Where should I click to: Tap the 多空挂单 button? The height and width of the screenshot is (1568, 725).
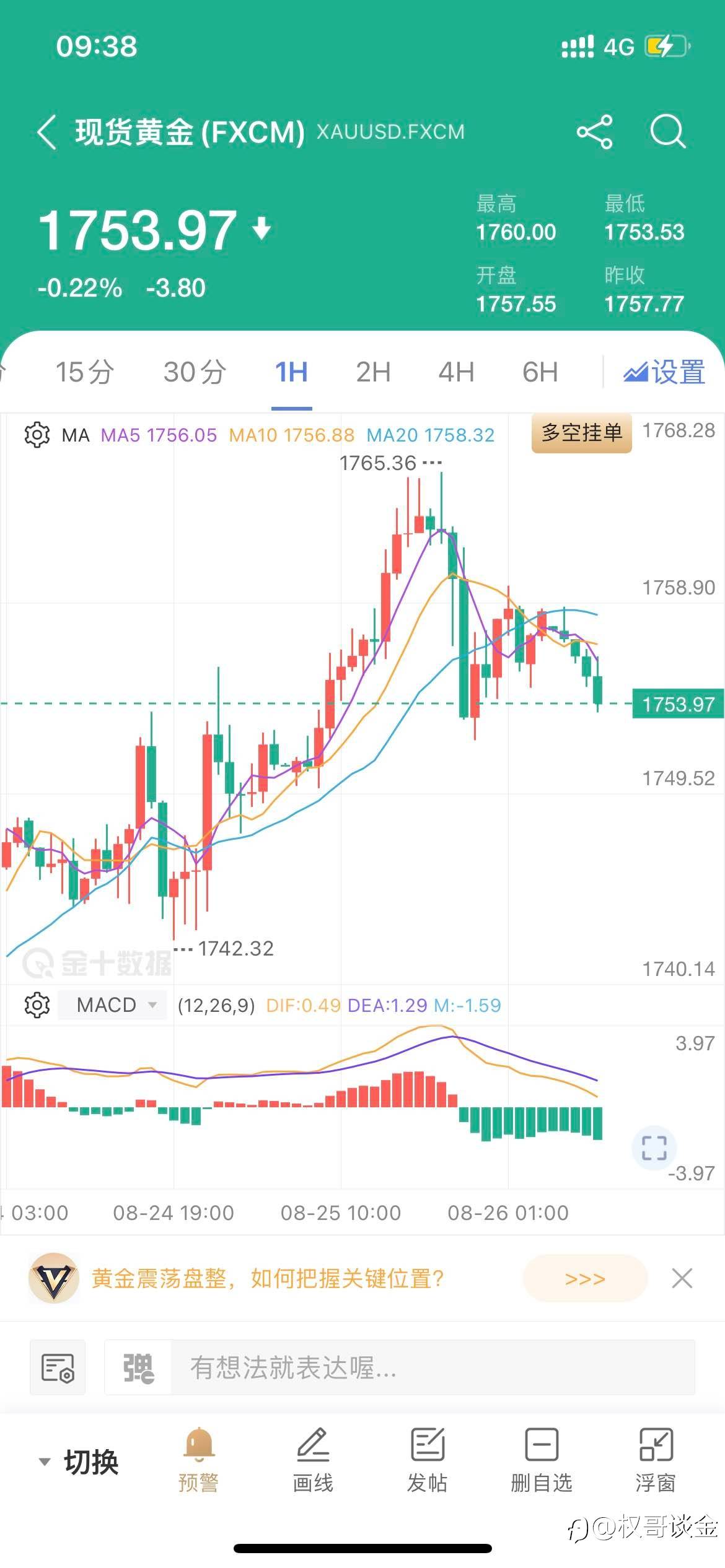pyautogui.click(x=581, y=433)
